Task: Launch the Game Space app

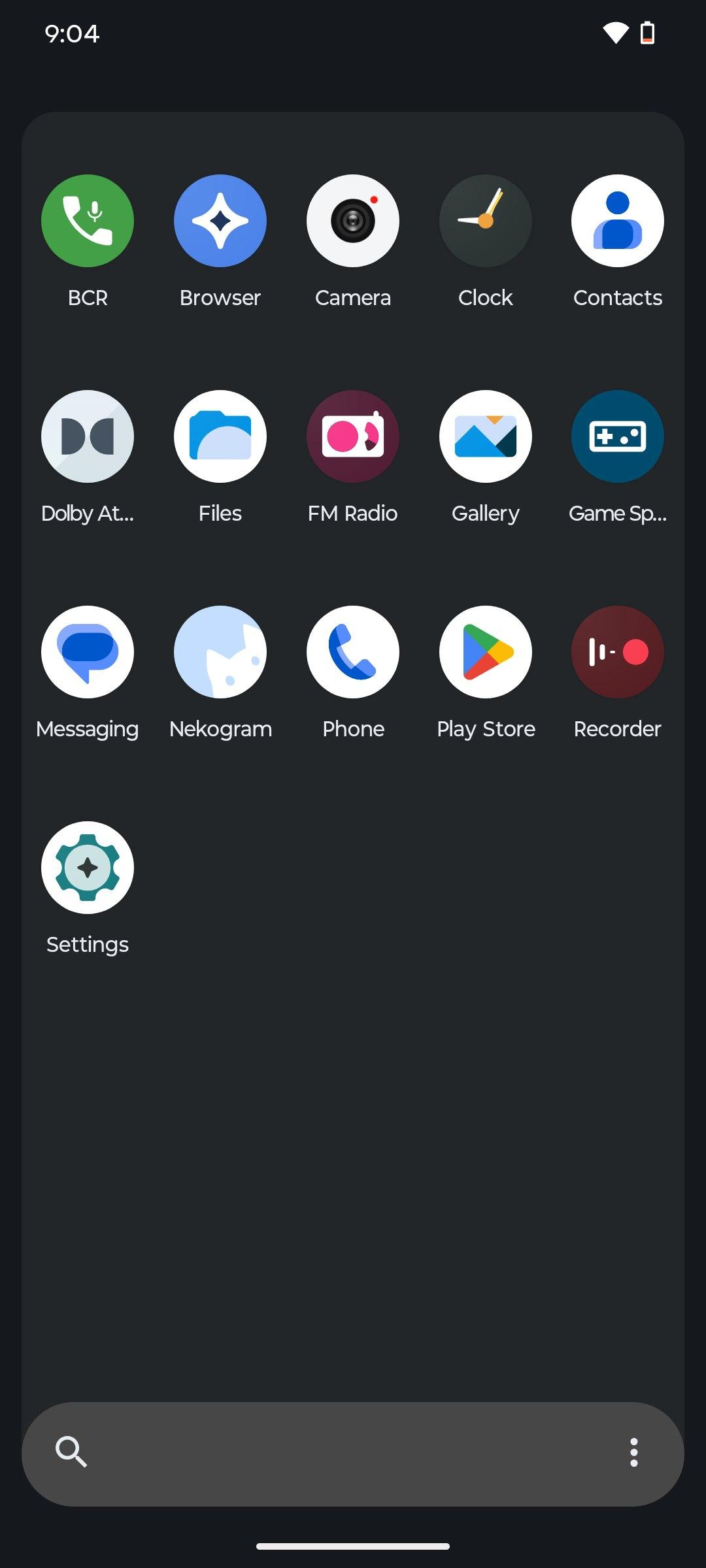Action: 618,436
